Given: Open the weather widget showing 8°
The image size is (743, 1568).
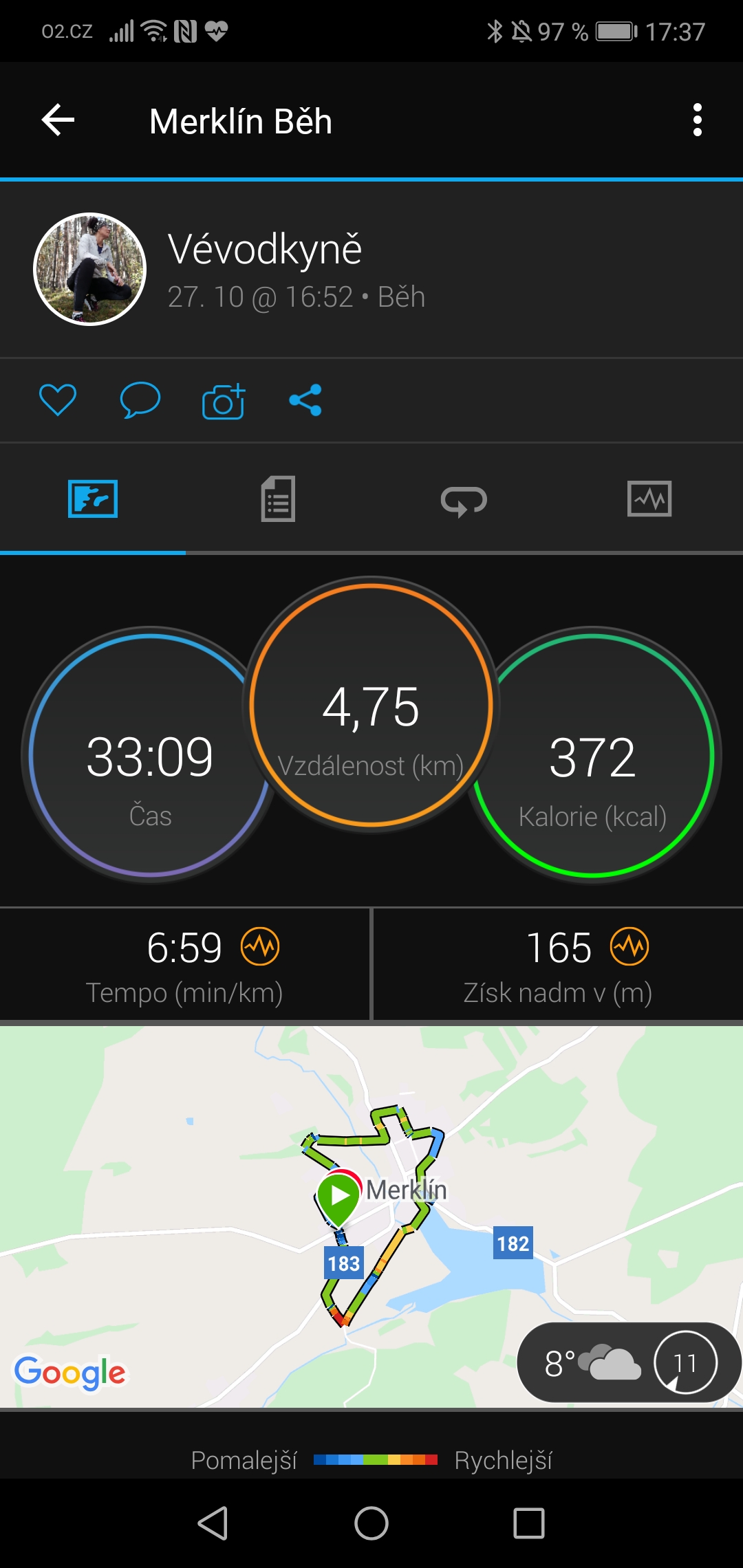Looking at the screenshot, I should tap(629, 1362).
